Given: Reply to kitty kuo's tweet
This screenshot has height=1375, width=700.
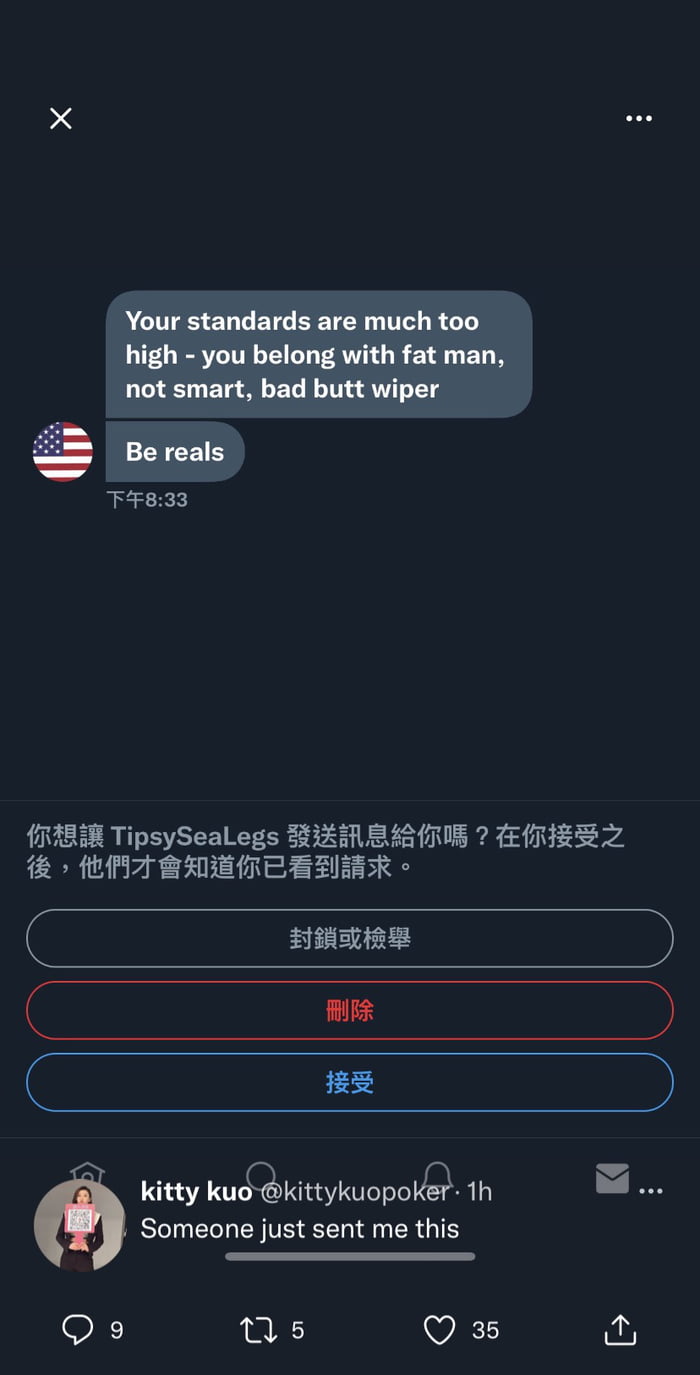Looking at the screenshot, I should tap(78, 1329).
